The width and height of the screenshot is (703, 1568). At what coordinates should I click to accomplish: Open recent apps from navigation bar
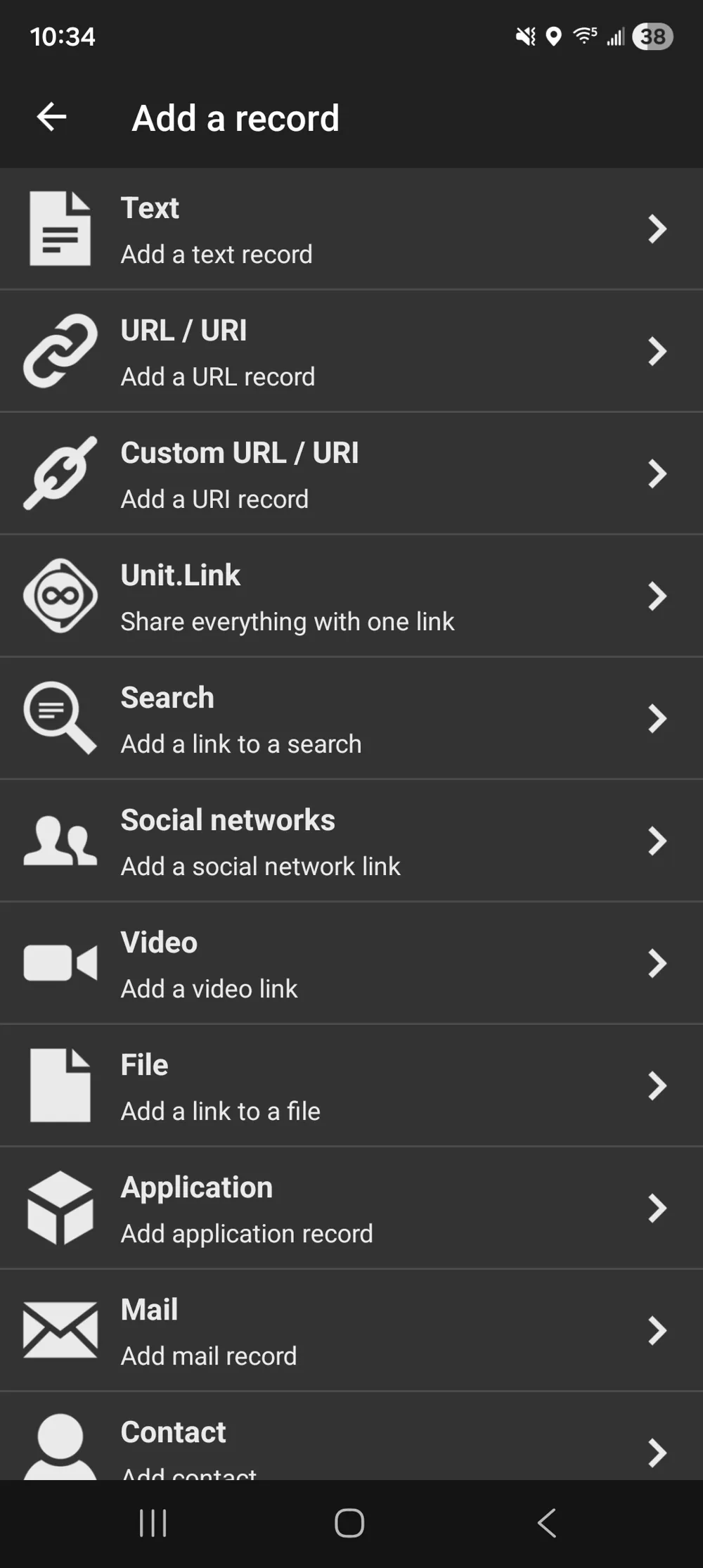coord(153,1524)
